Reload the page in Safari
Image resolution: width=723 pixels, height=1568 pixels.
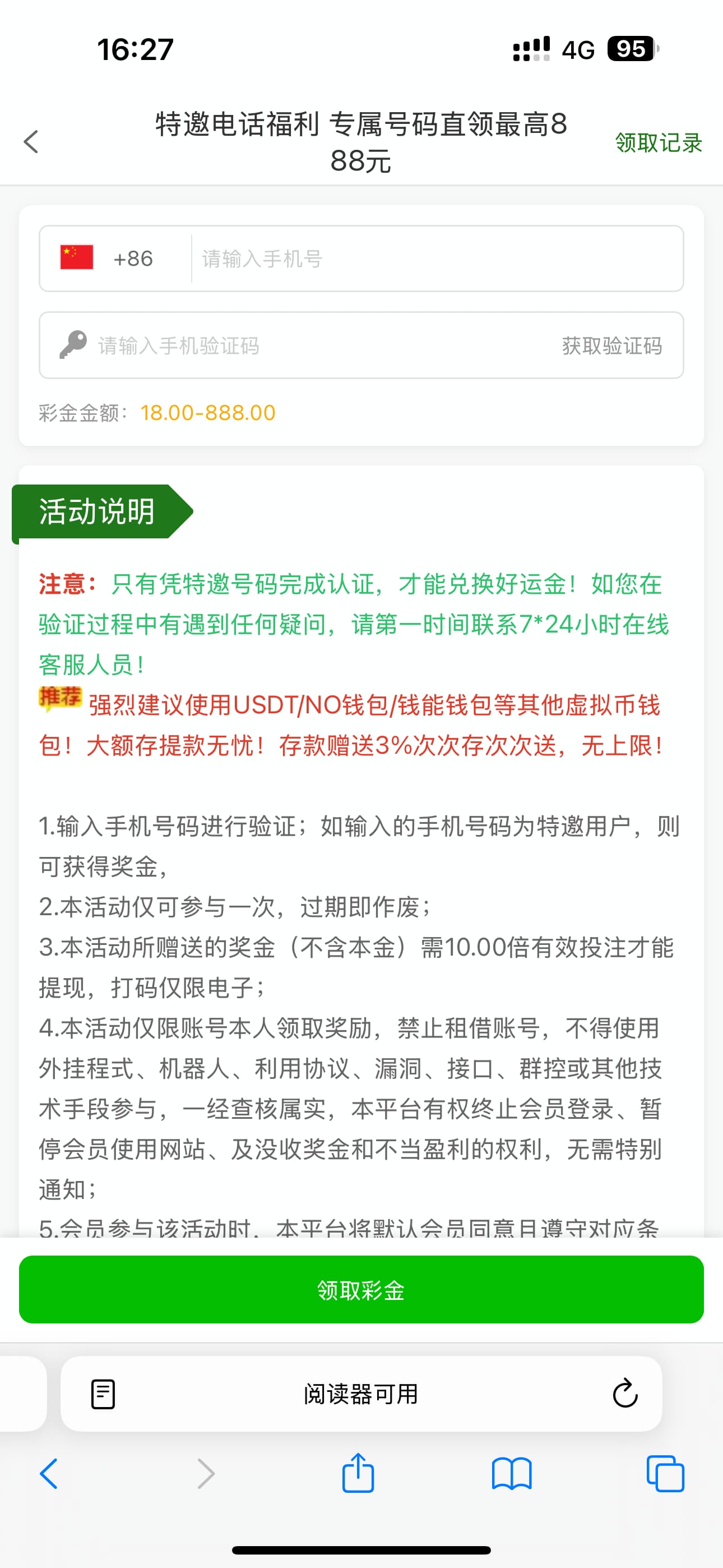coord(625,1392)
